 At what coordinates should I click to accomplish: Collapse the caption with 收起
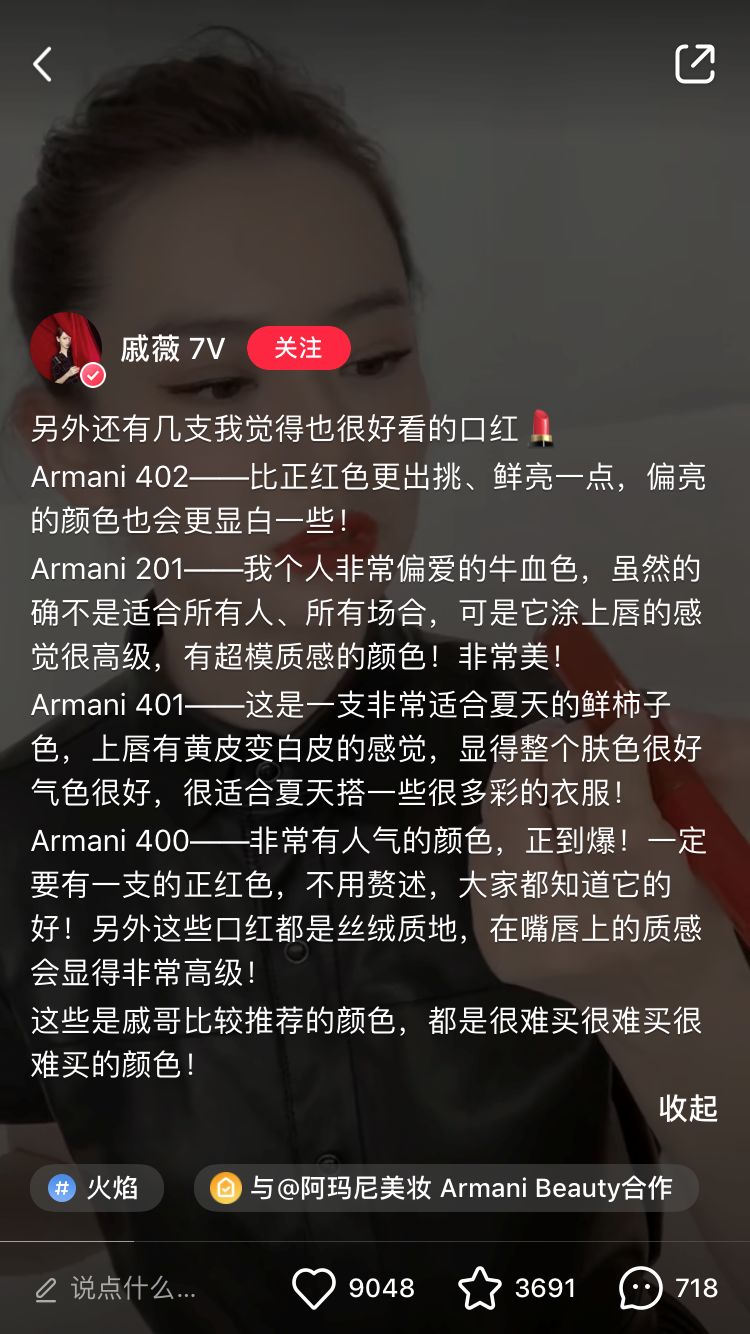pyautogui.click(x=688, y=1108)
